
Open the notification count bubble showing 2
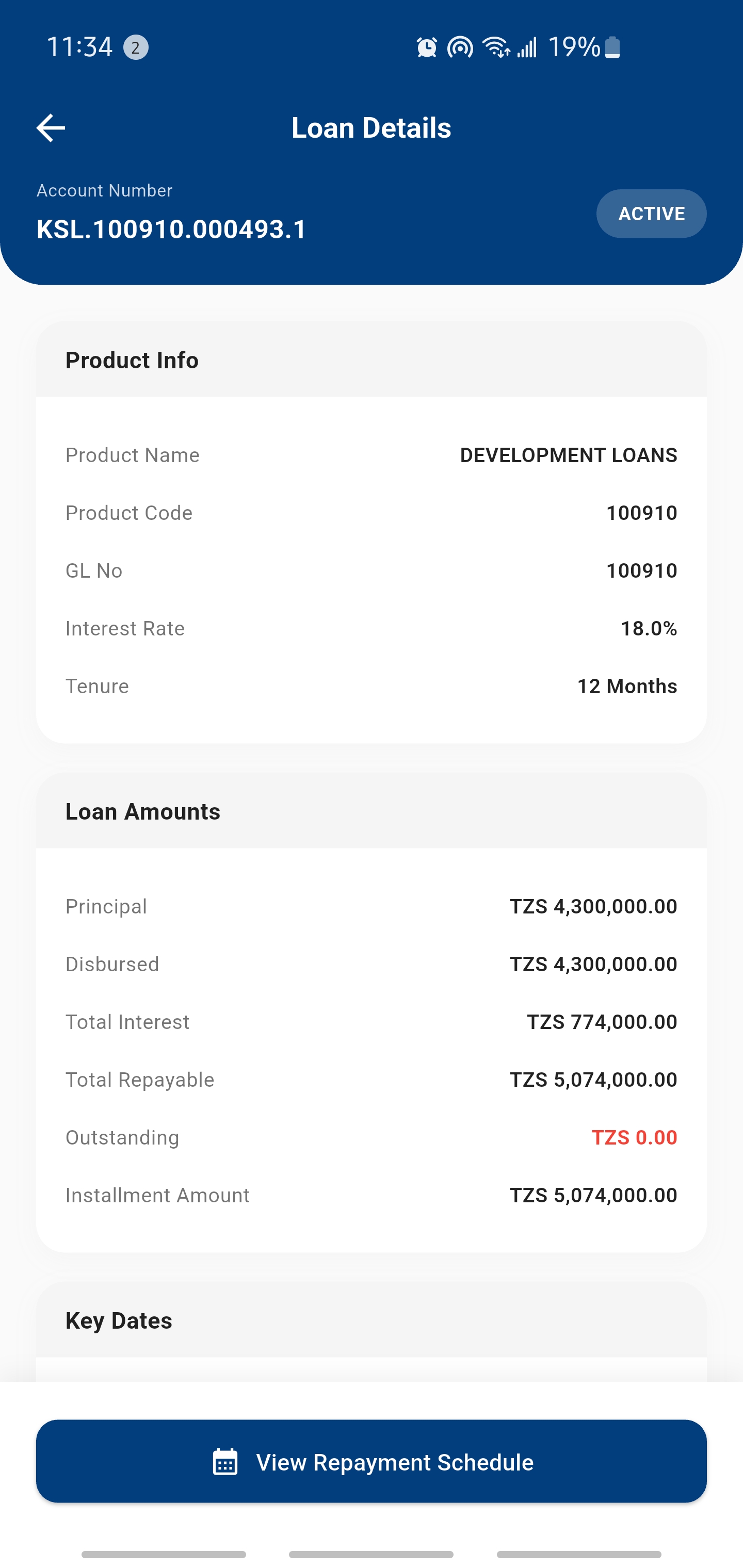coord(136,48)
